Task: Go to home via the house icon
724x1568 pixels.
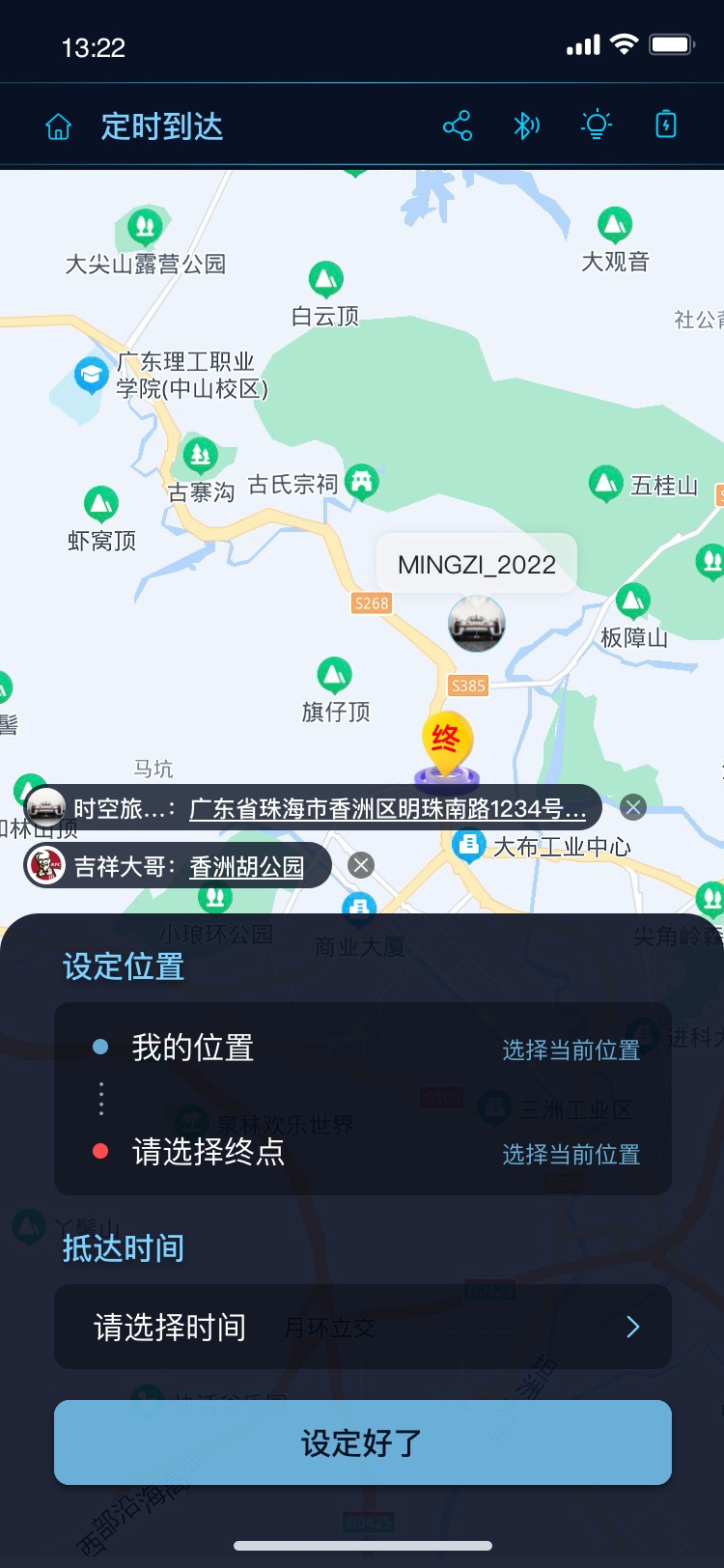Action: 59,126
